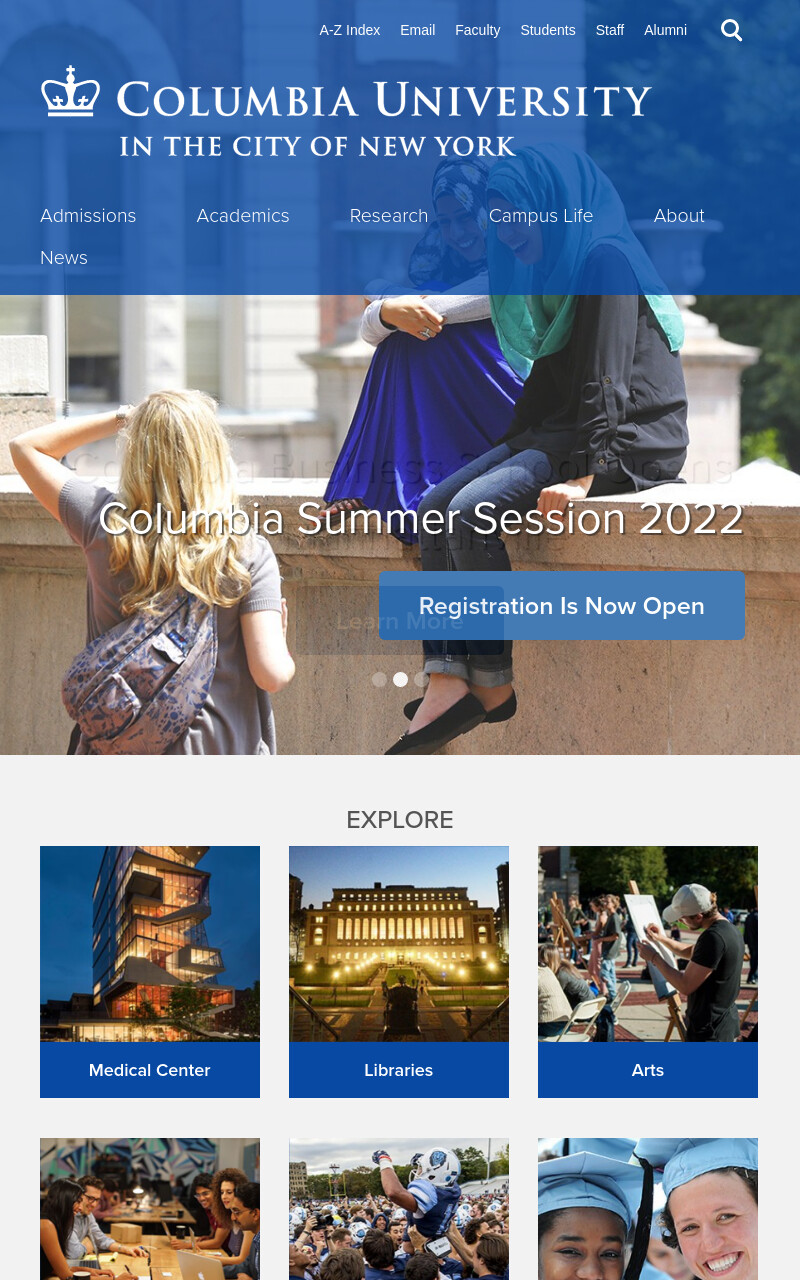Open Campus Life in navigation
Screen dimensions: 800x1280
pyautogui.click(x=541, y=216)
